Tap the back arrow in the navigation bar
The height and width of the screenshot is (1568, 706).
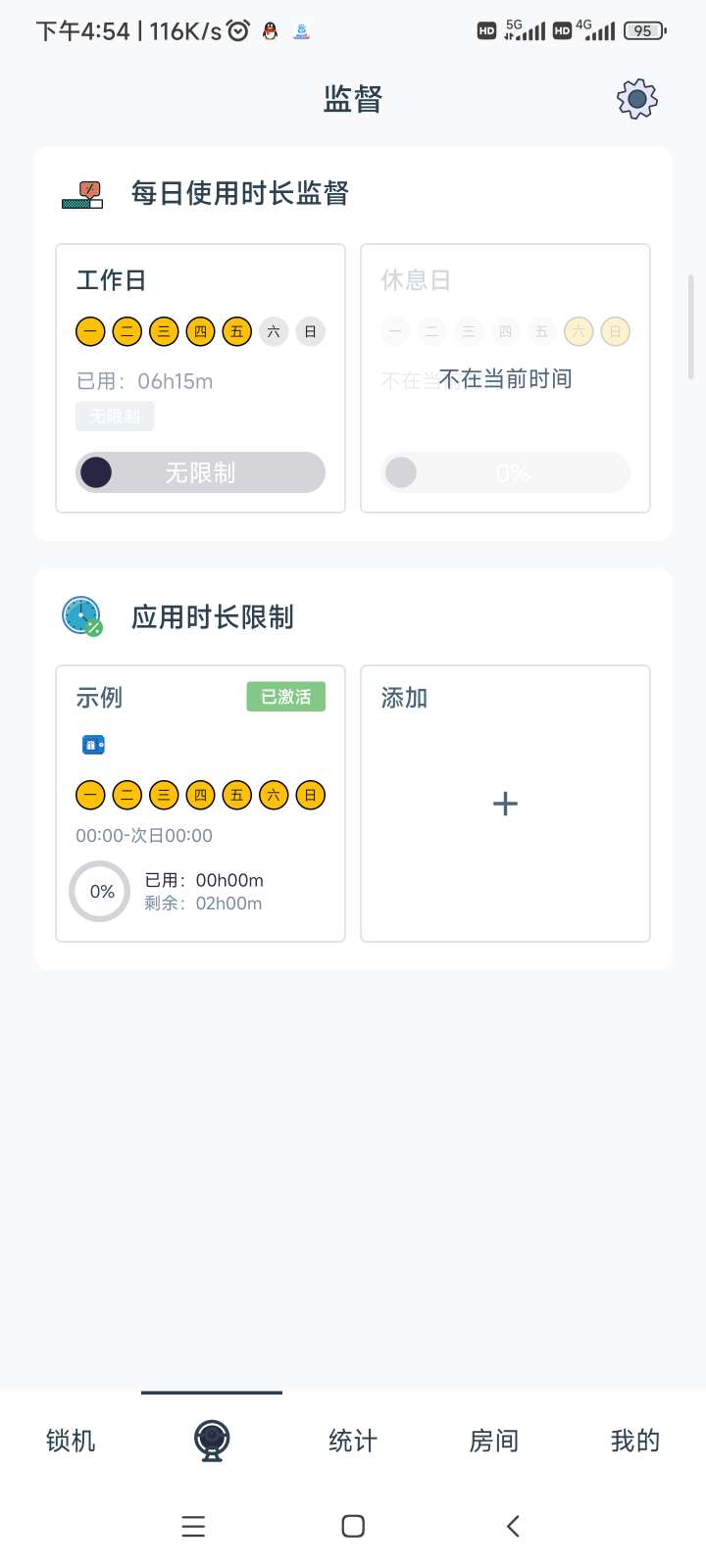click(x=513, y=1525)
